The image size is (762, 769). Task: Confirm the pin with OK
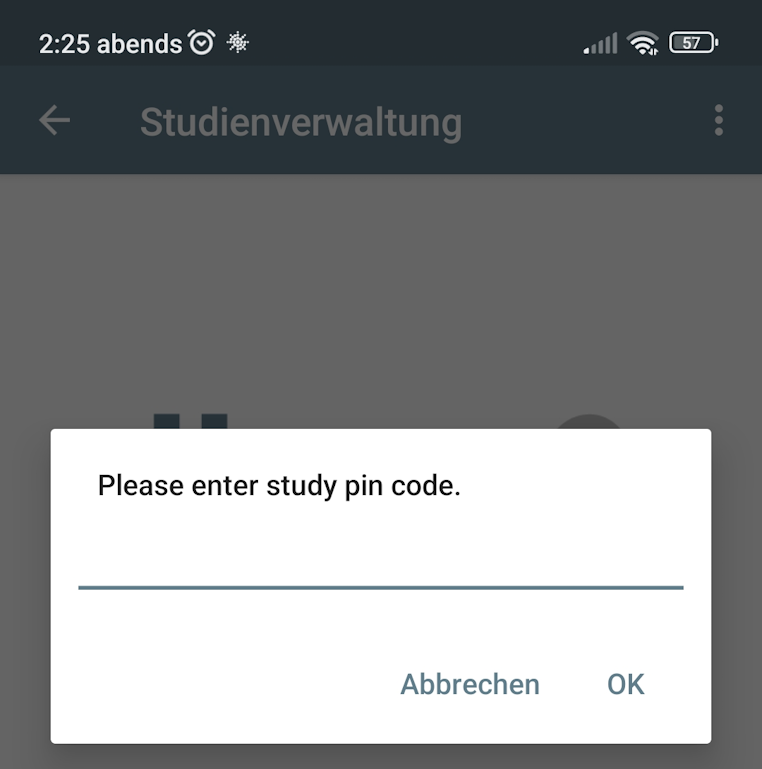[x=625, y=684]
